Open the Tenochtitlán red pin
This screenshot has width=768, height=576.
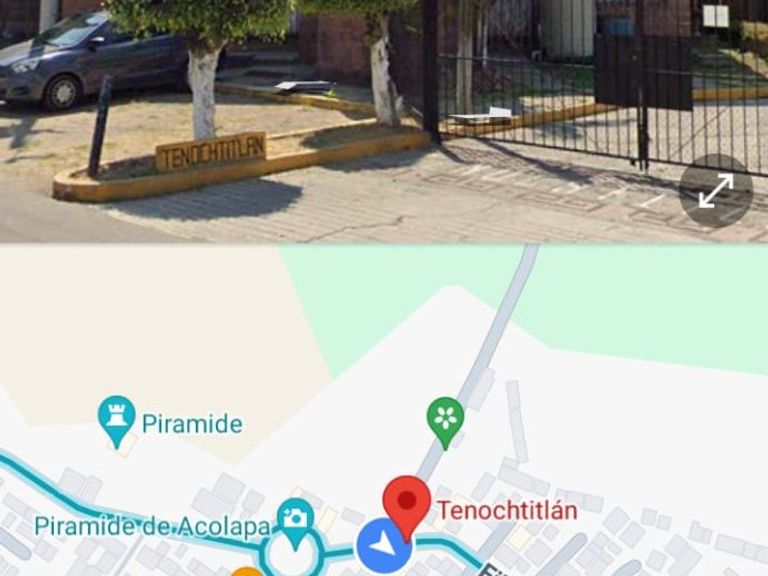coord(406,502)
